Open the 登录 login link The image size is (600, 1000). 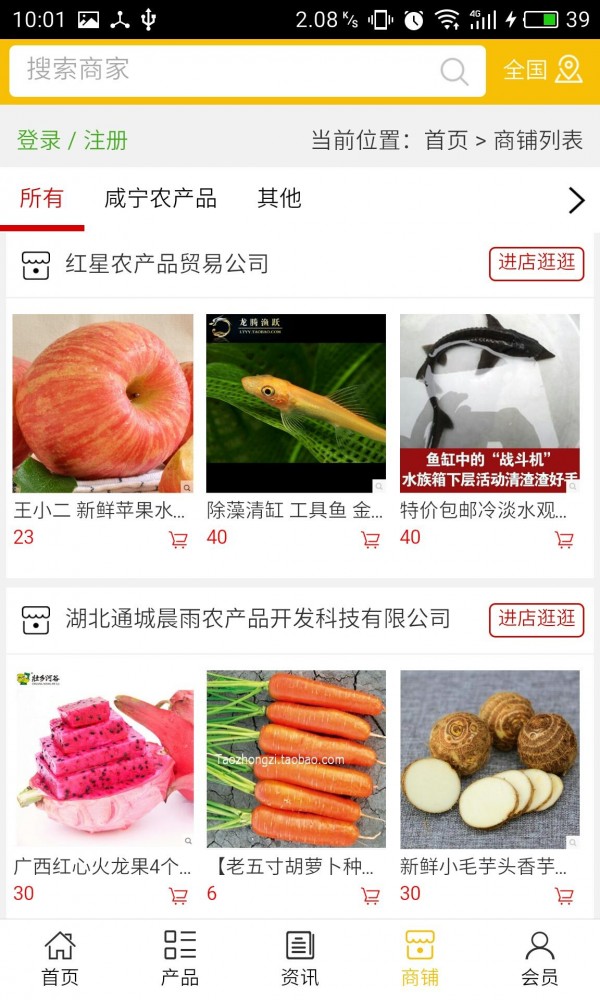39,140
